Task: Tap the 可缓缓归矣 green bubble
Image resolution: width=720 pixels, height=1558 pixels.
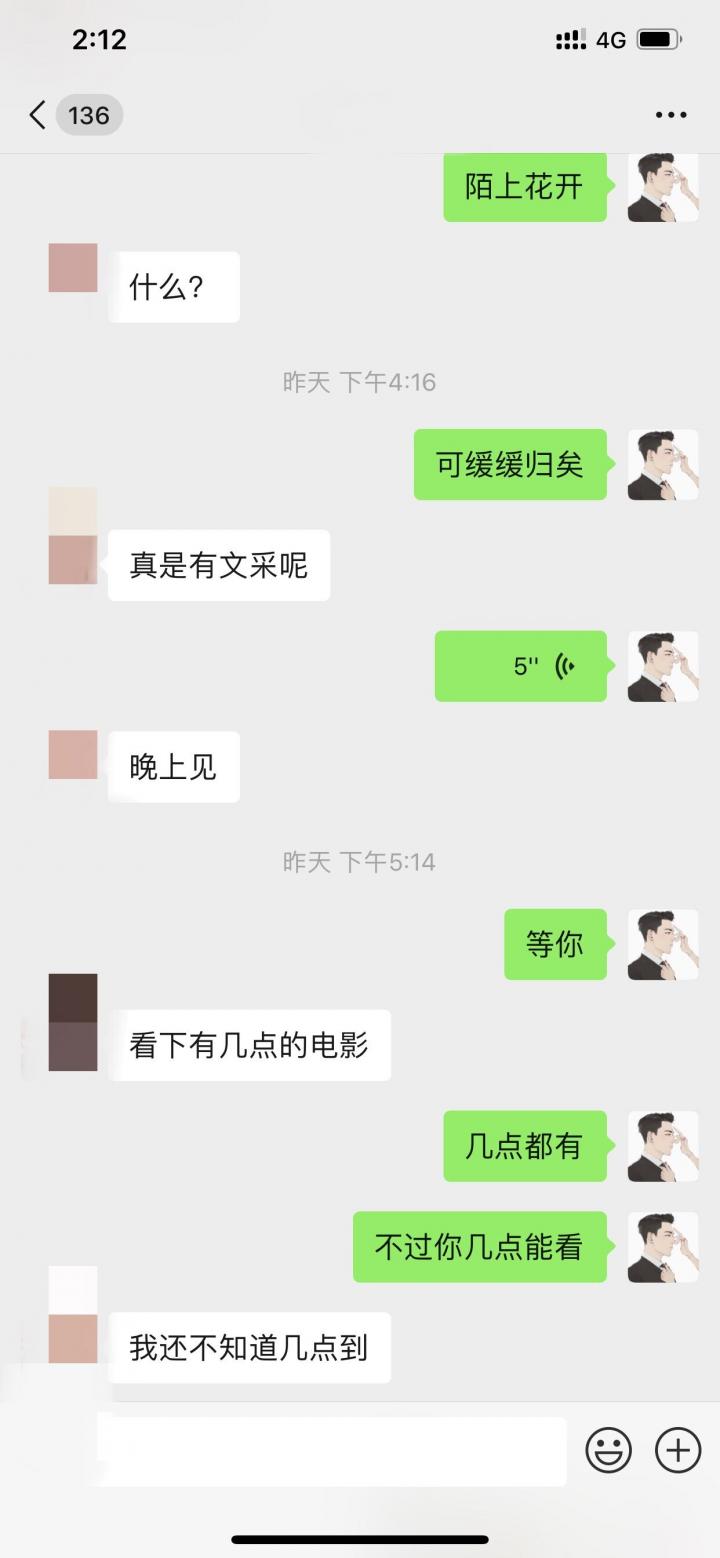Action: click(x=510, y=464)
